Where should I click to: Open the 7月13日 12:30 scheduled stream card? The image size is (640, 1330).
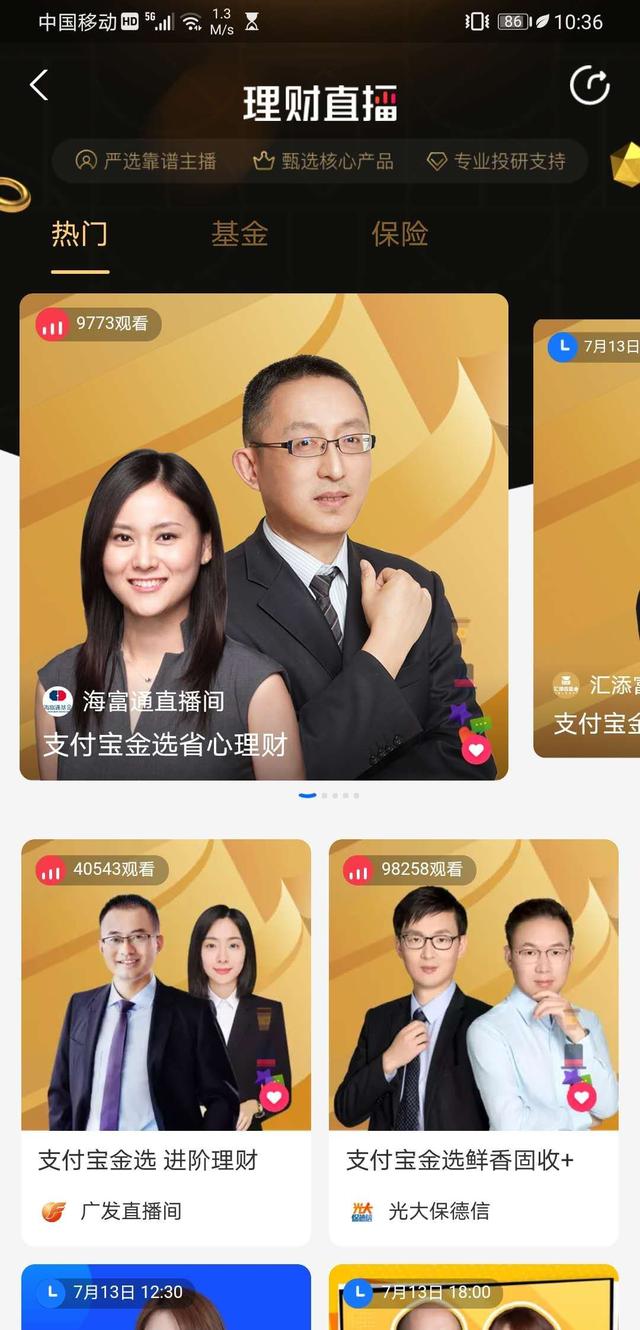point(166,1298)
